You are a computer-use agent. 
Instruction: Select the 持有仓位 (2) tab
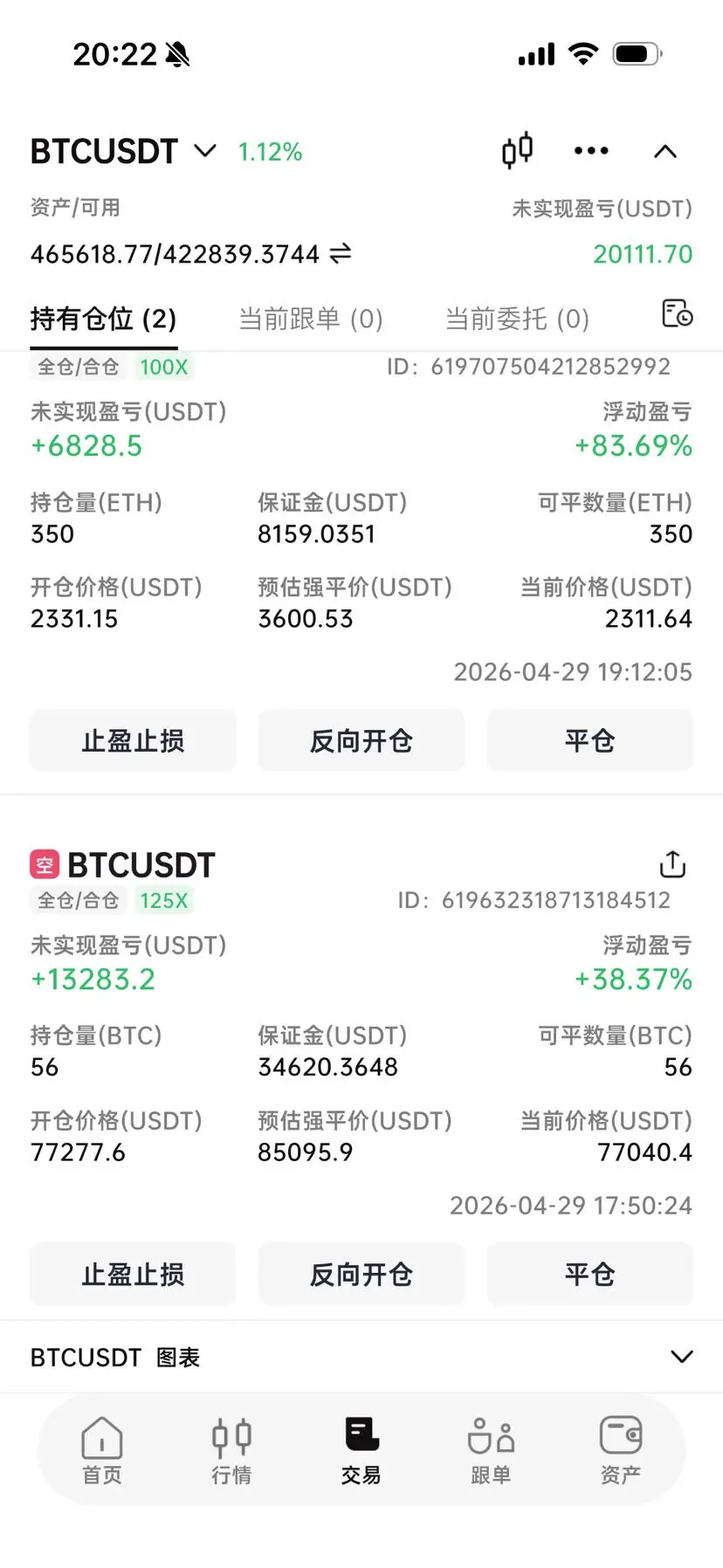[103, 319]
